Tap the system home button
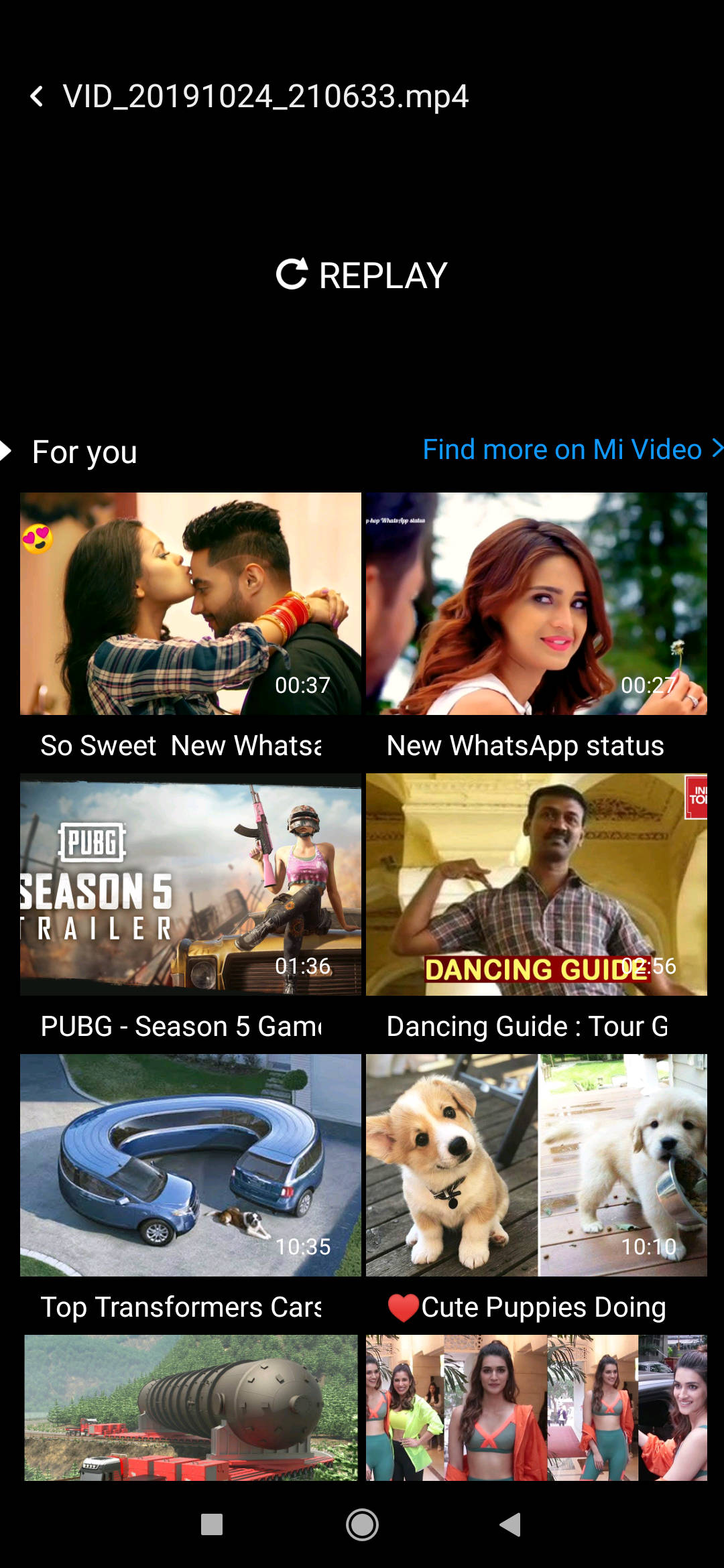724x1568 pixels. click(x=362, y=1524)
